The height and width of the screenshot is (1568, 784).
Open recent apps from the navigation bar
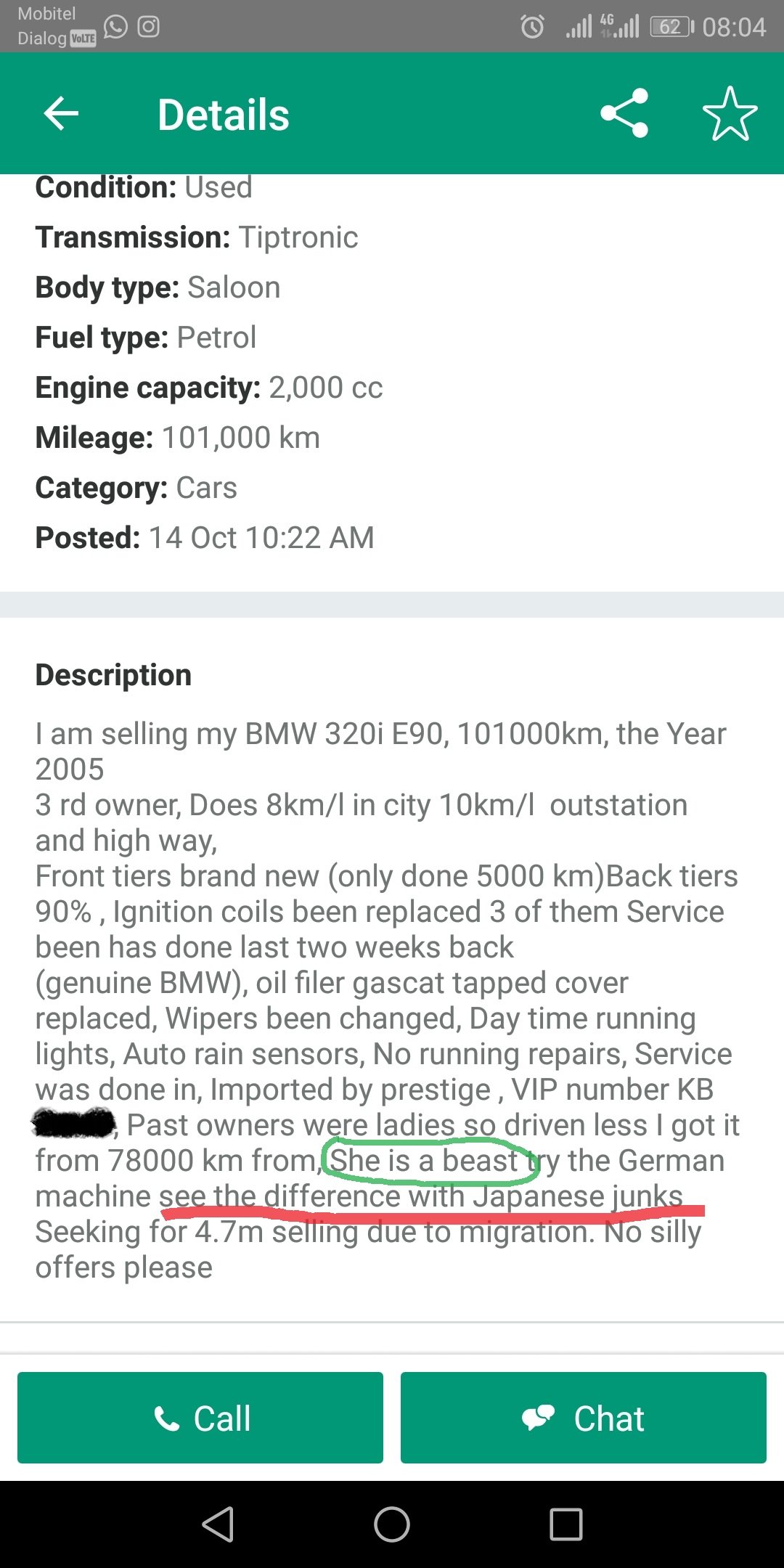pyautogui.click(x=566, y=1524)
